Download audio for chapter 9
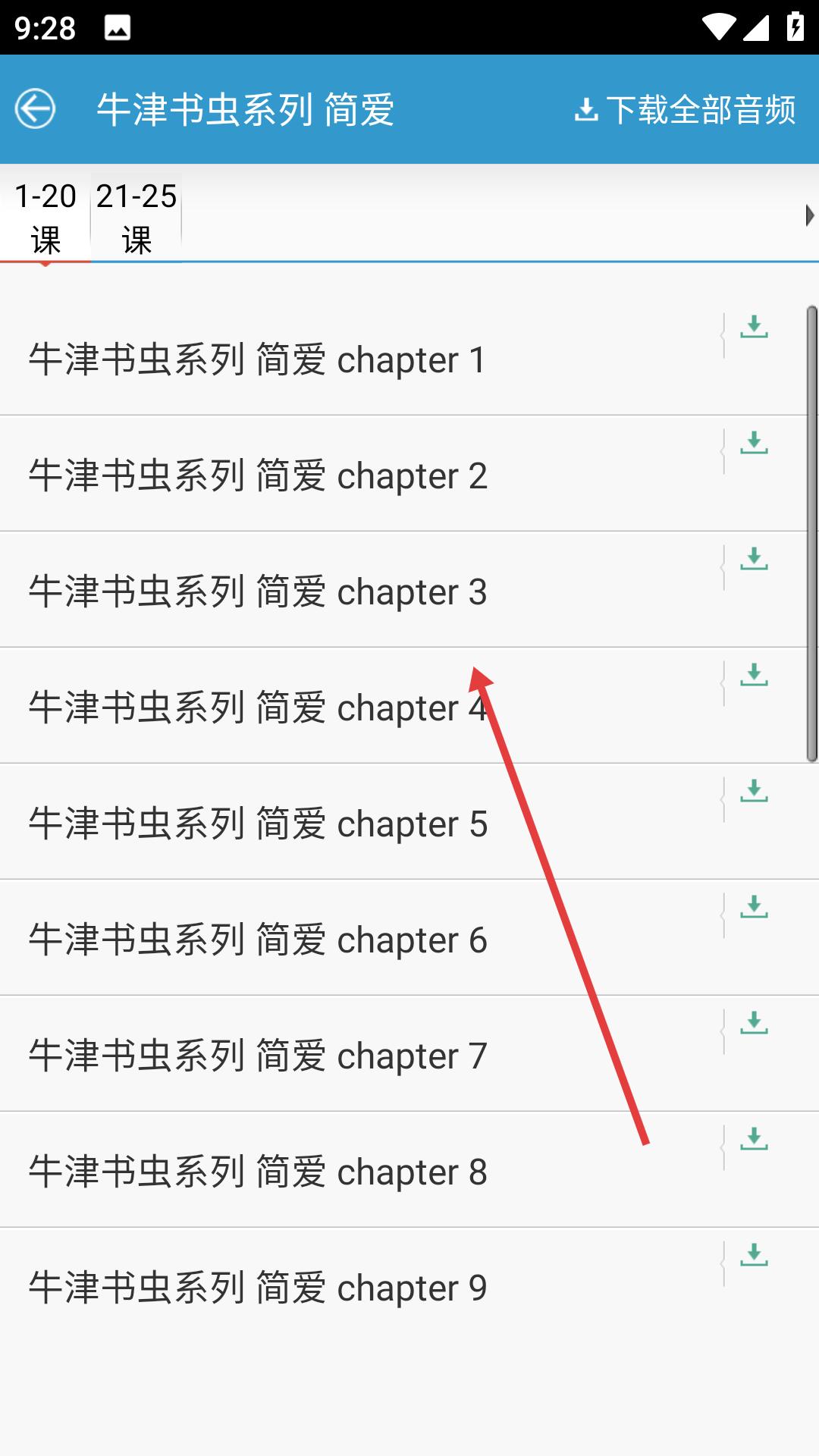 (754, 1255)
